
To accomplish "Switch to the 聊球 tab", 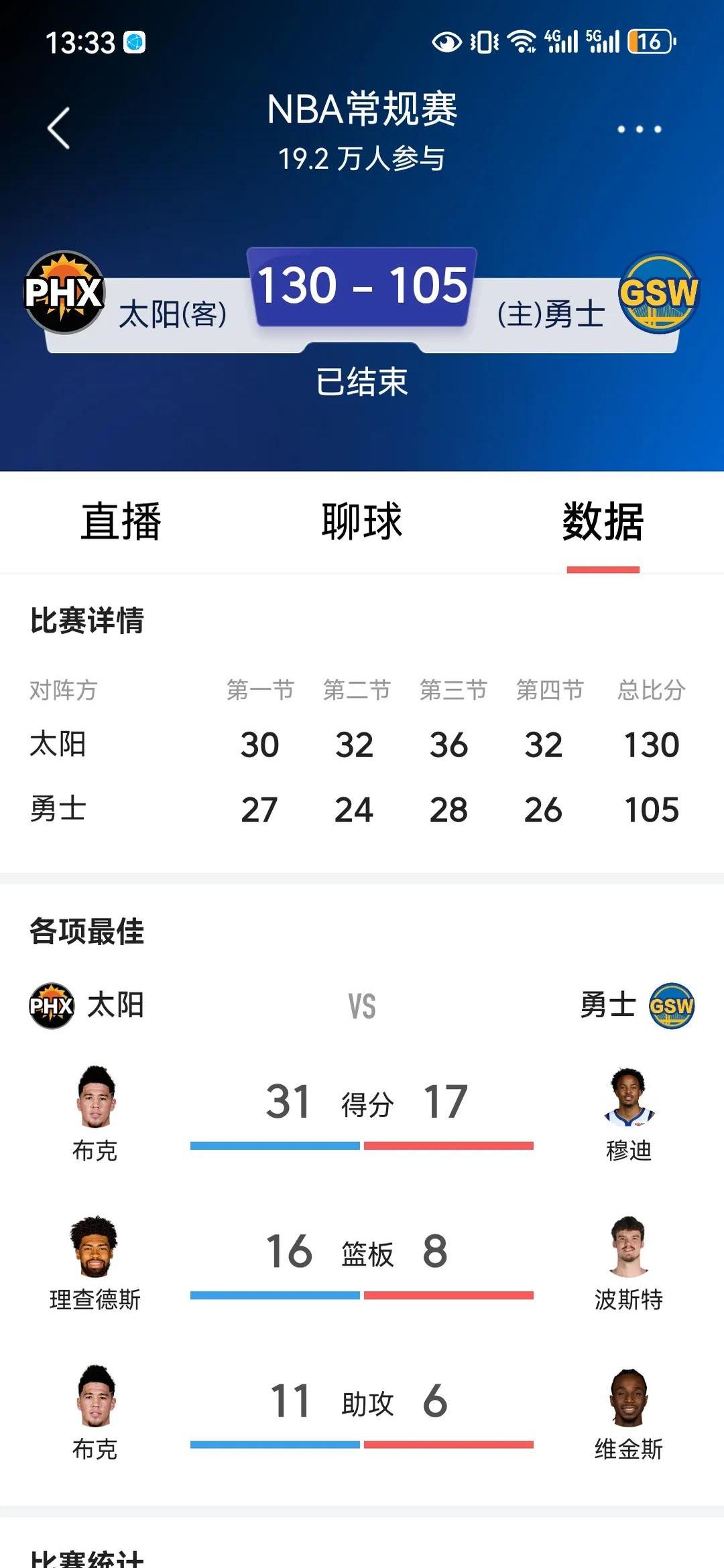I will 362,522.
